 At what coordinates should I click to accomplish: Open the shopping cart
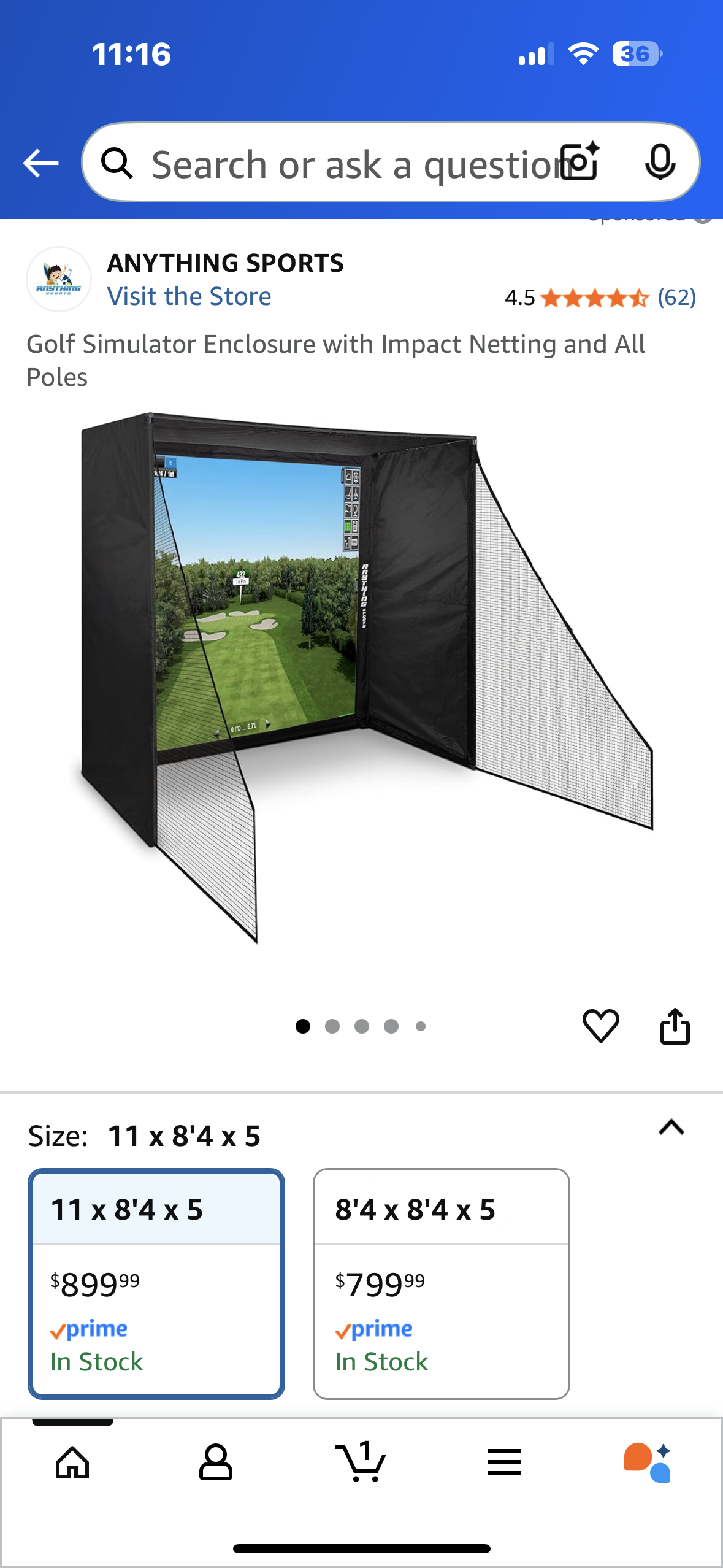(x=362, y=1462)
